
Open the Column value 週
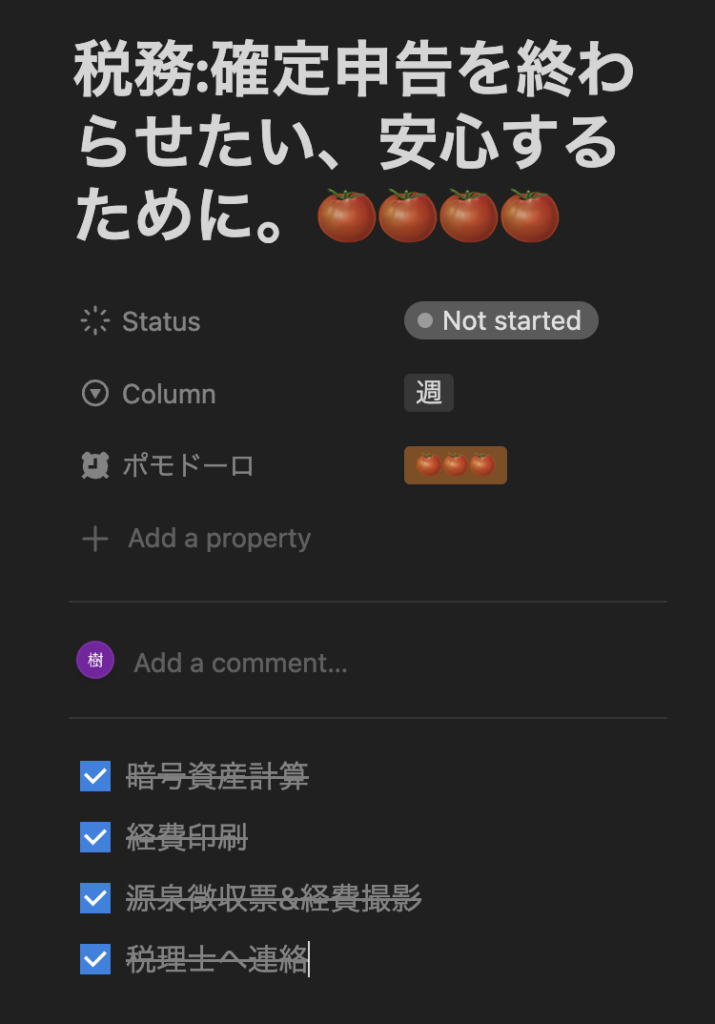pos(428,393)
